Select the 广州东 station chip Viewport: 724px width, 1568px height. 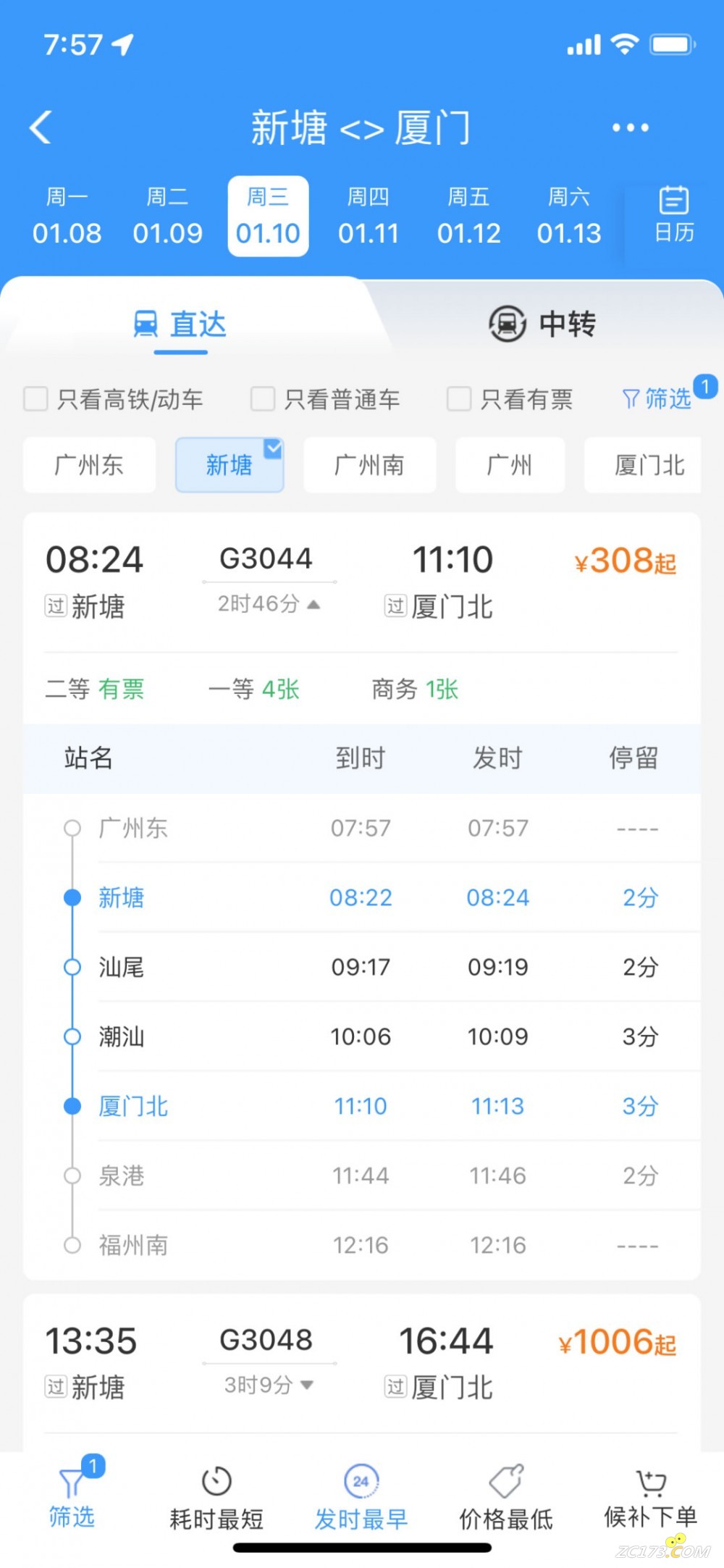pyautogui.click(x=89, y=465)
